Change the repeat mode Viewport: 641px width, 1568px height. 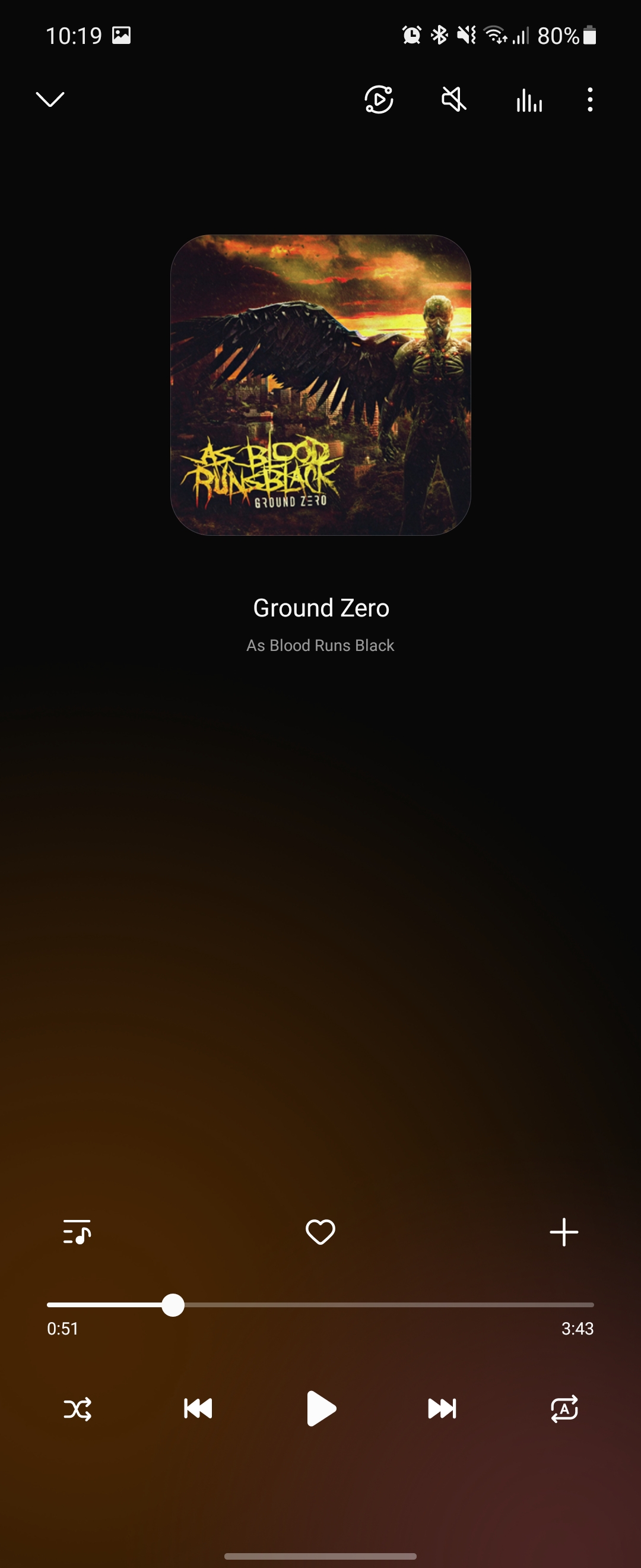tap(564, 1408)
